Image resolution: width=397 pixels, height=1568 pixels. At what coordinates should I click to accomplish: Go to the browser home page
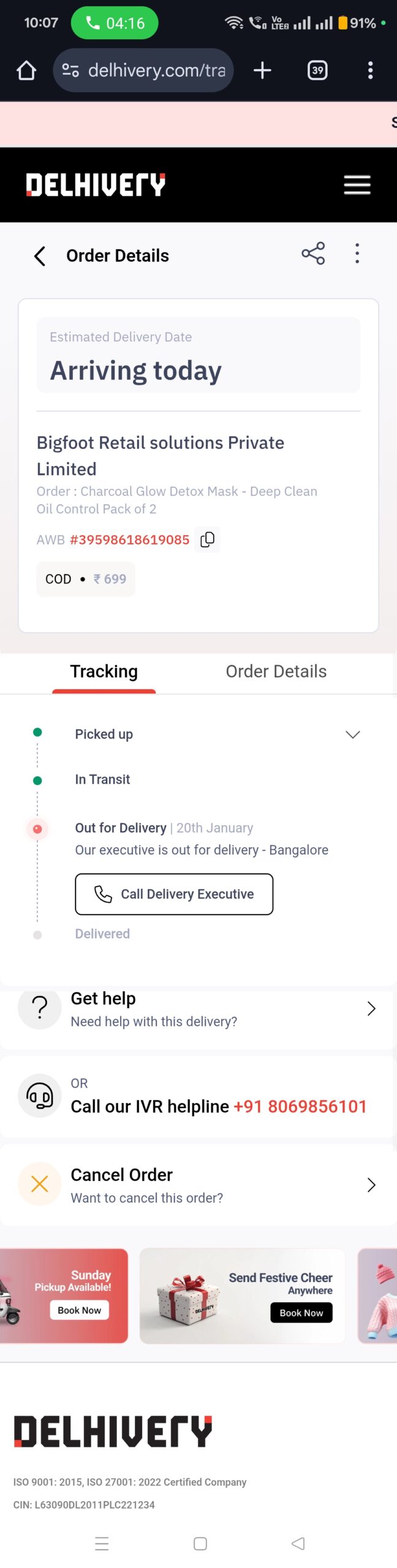point(26,70)
